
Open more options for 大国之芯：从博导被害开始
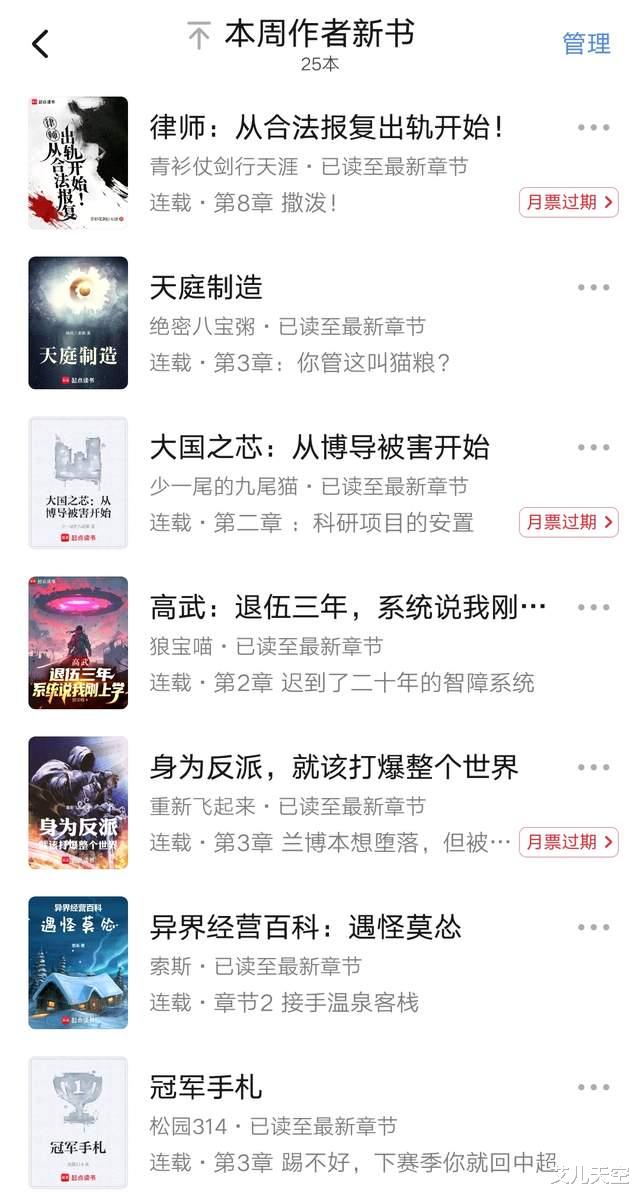click(593, 447)
